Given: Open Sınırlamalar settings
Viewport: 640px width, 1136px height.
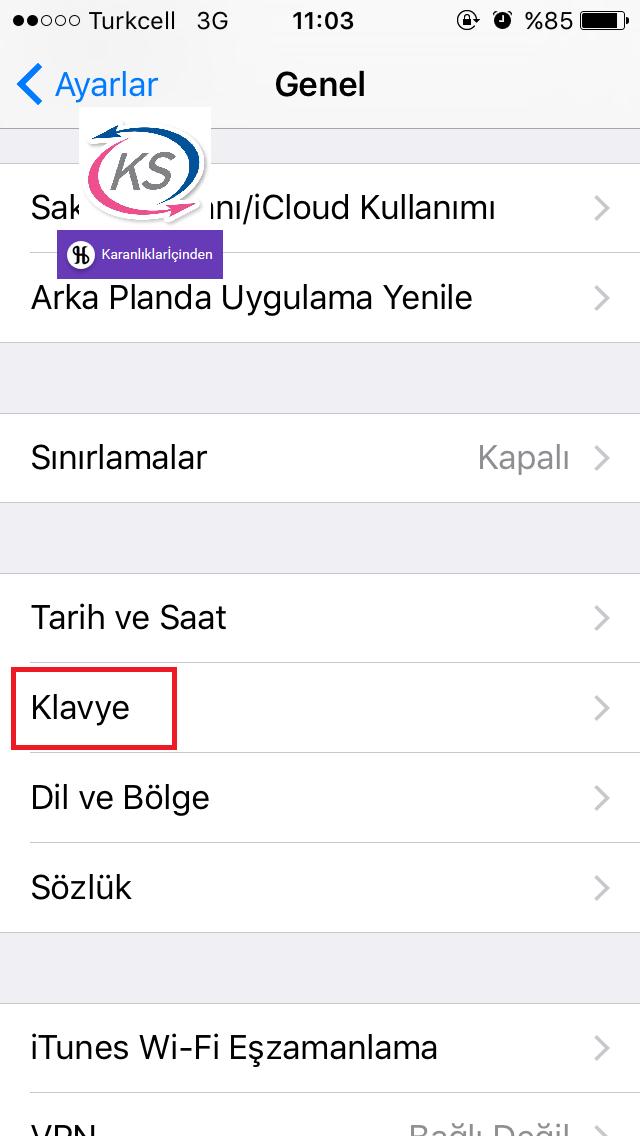Looking at the screenshot, I should click(320, 458).
